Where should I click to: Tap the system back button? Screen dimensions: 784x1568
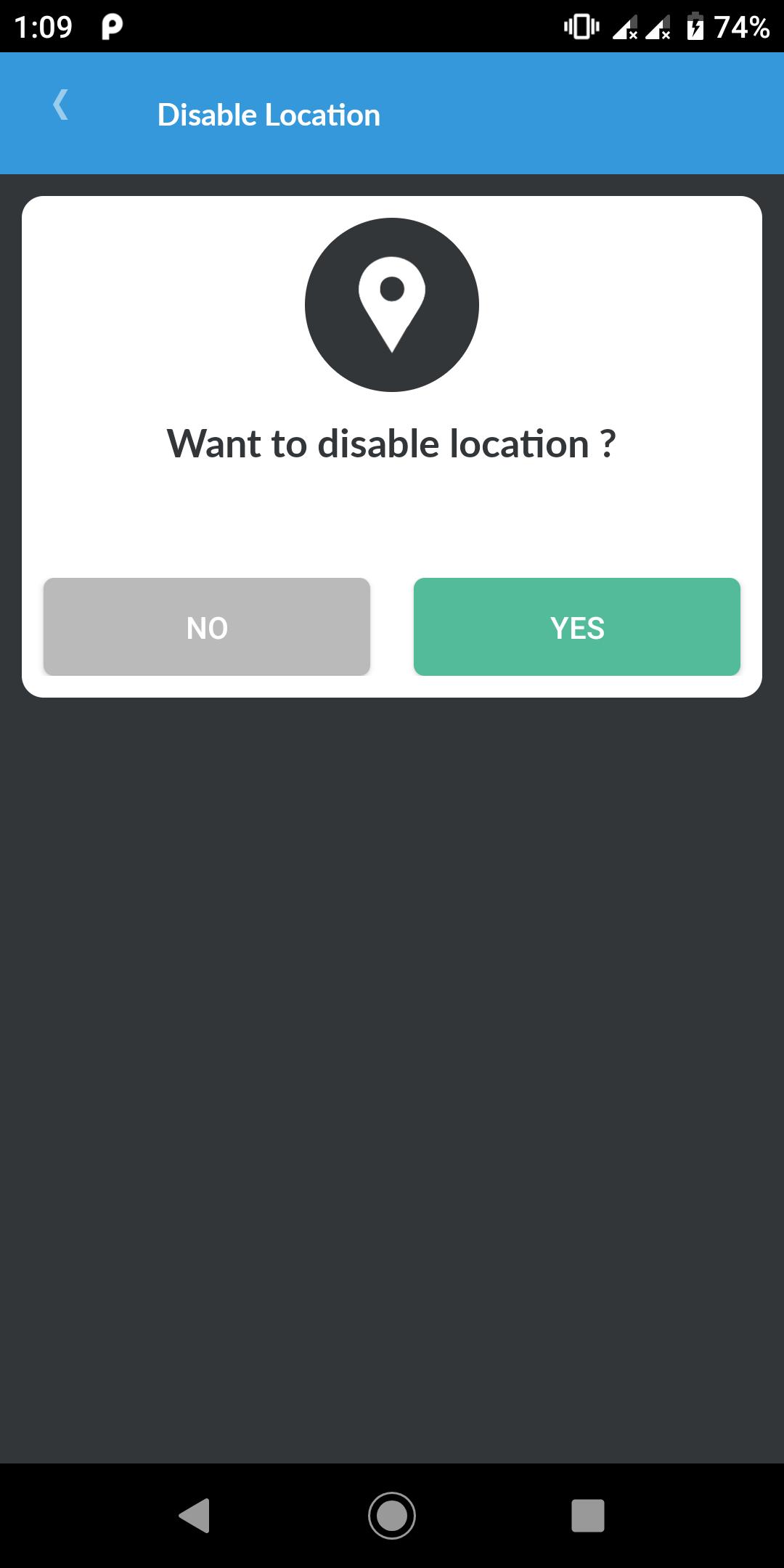195,1516
